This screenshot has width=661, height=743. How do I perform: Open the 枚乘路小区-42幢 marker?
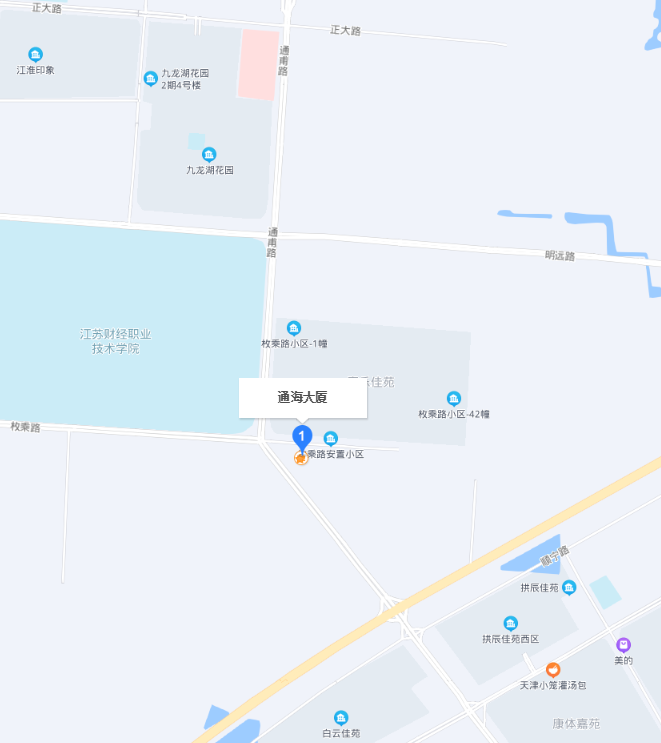(454, 398)
